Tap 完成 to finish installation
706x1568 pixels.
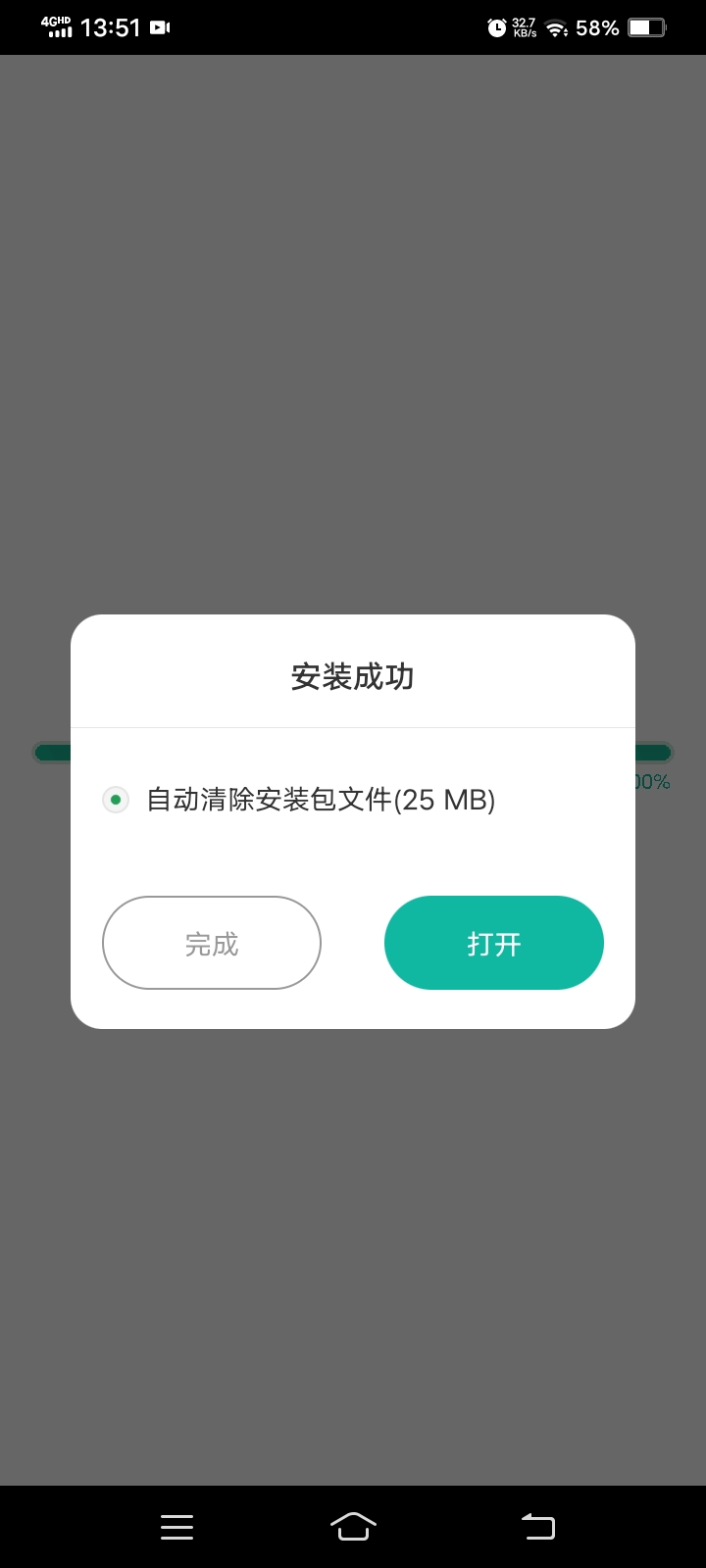[x=212, y=943]
